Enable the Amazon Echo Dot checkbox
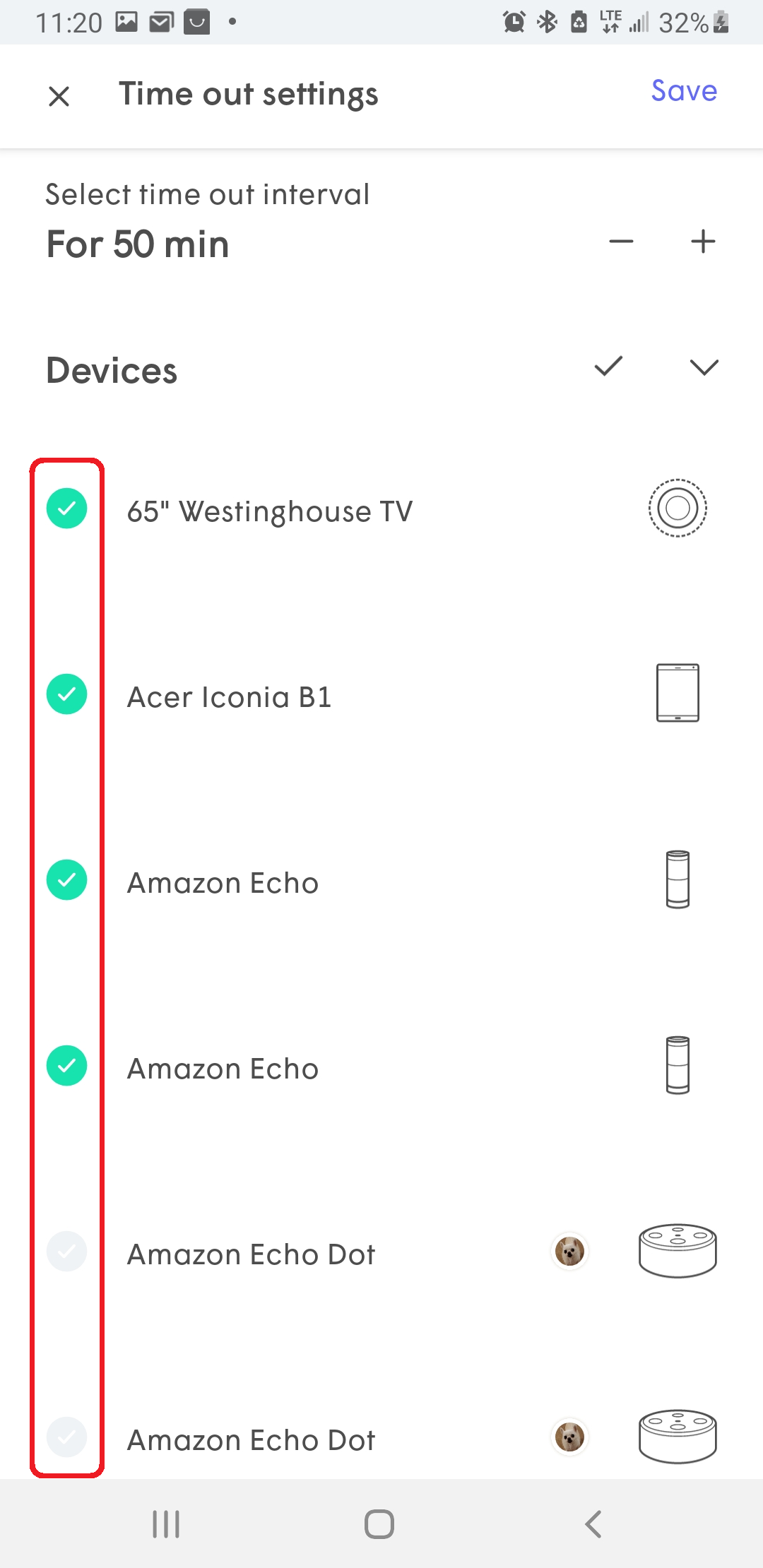The width and height of the screenshot is (763, 1568). 67,1251
